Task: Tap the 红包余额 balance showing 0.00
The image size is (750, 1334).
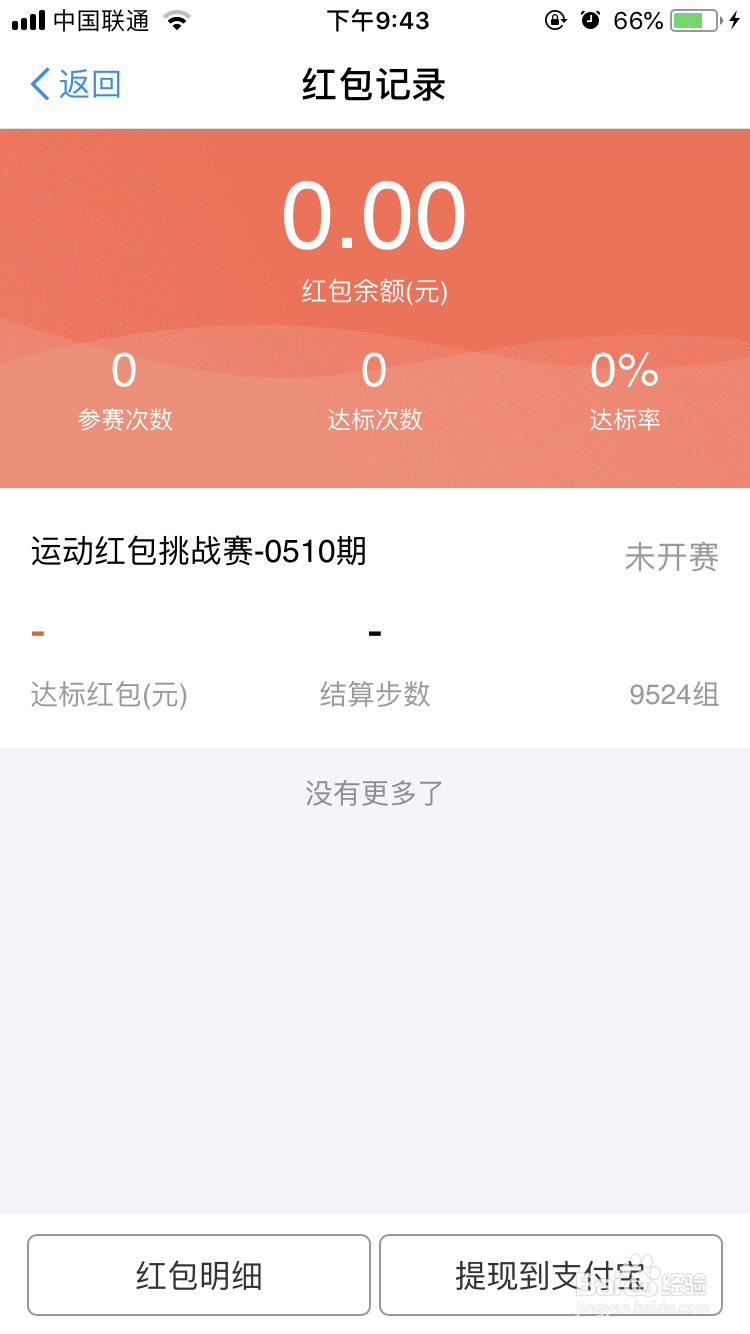Action: click(x=375, y=213)
